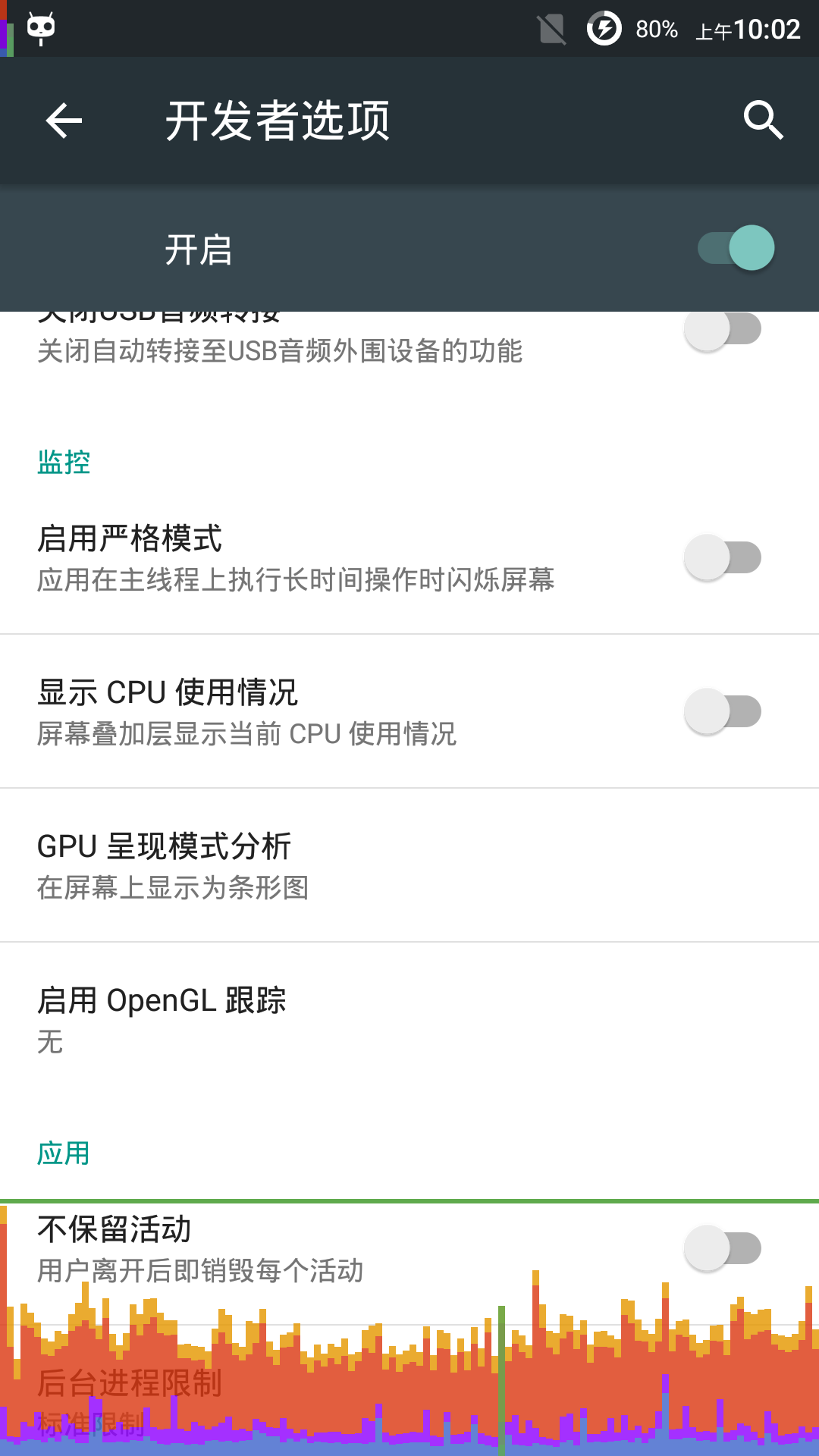Navigate back using the arrow icon
This screenshot has width=819, height=1456.
click(62, 121)
